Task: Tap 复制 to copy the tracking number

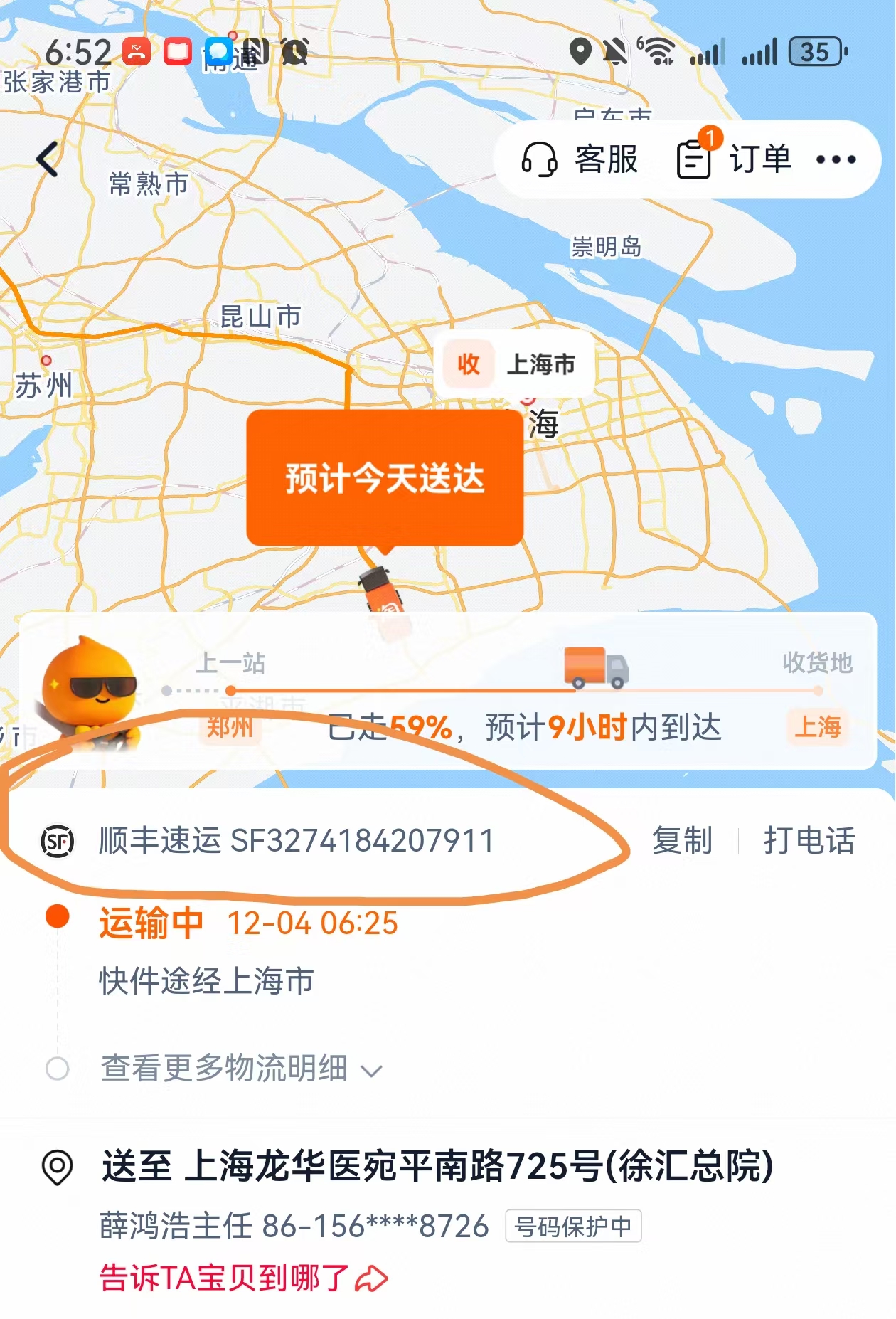Action: tap(681, 840)
